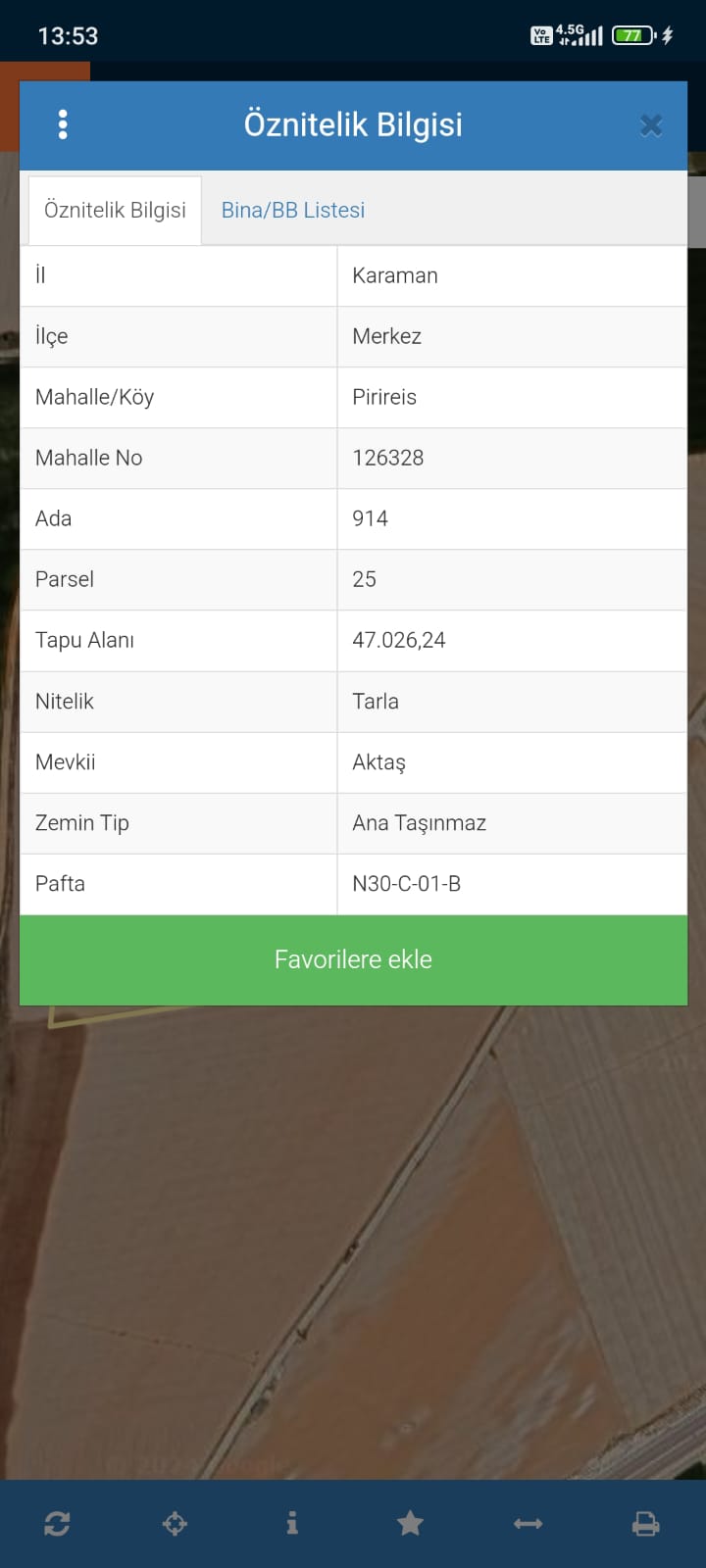
Task: Open favorites via the star icon
Action: tap(410, 1523)
